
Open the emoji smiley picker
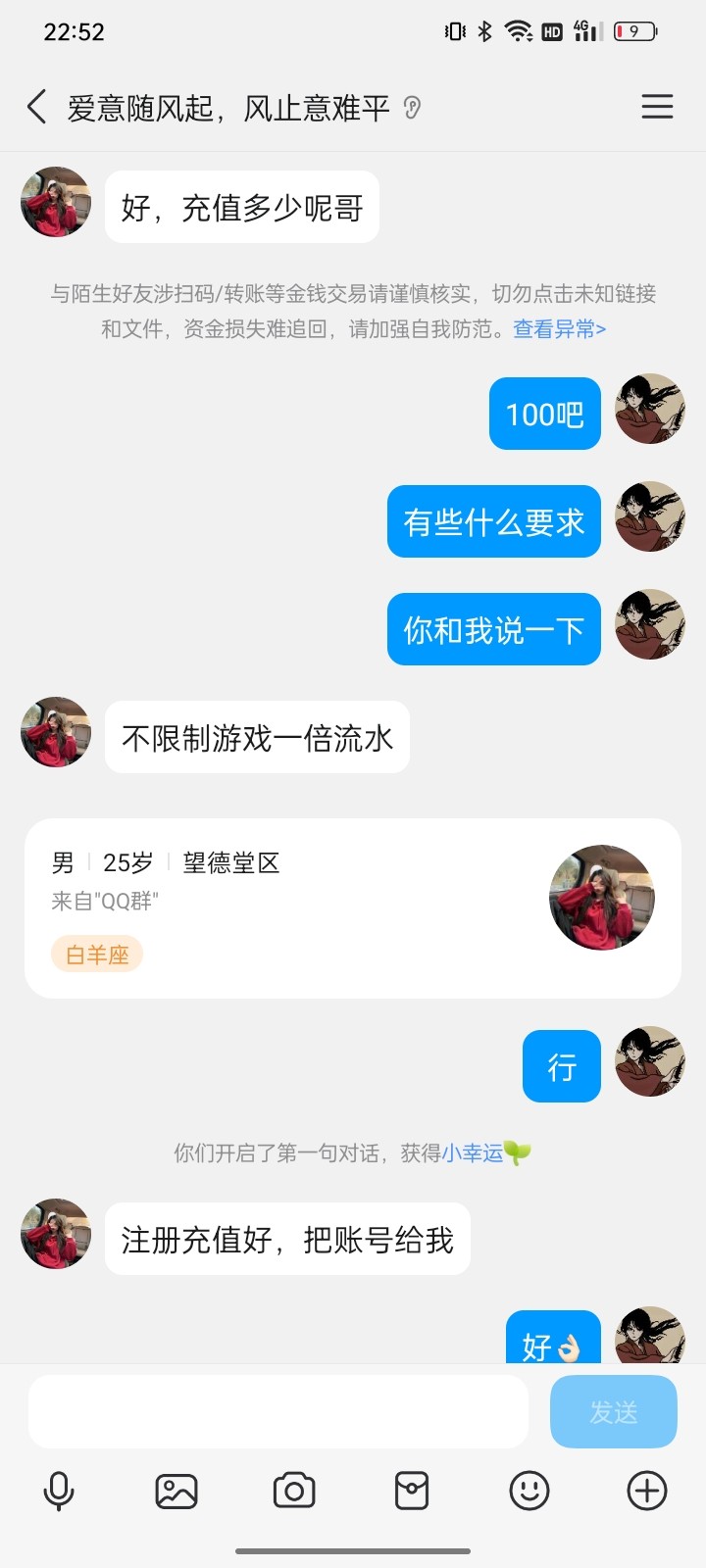pos(529,1491)
